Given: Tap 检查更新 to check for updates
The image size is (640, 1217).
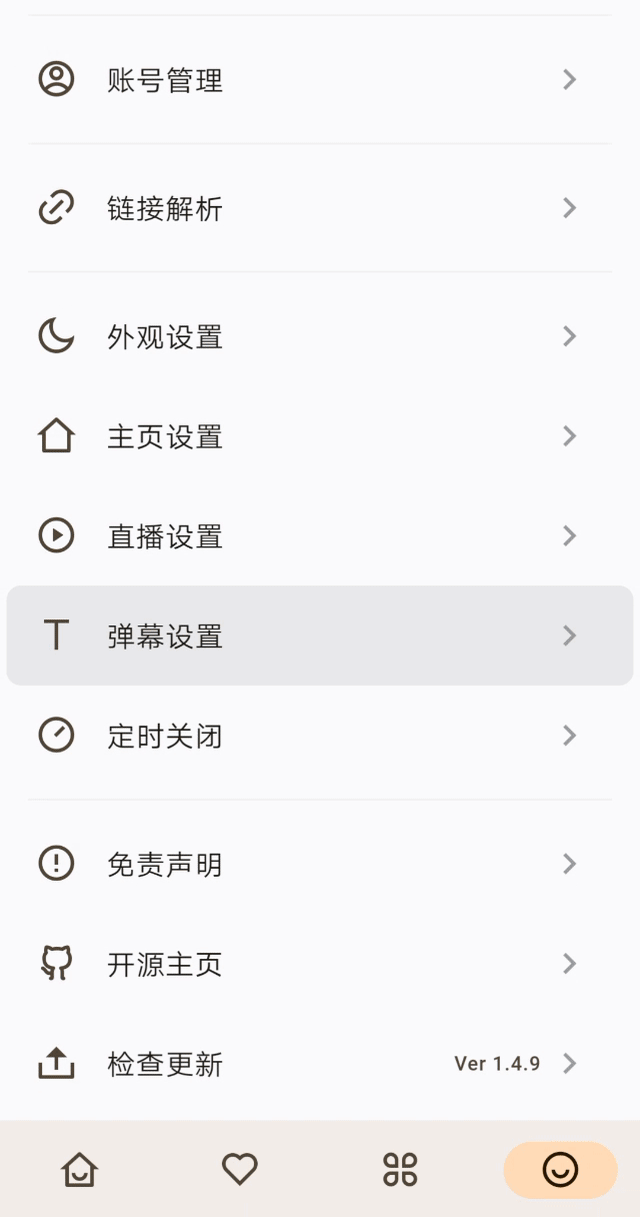Looking at the screenshot, I should point(320,1064).
